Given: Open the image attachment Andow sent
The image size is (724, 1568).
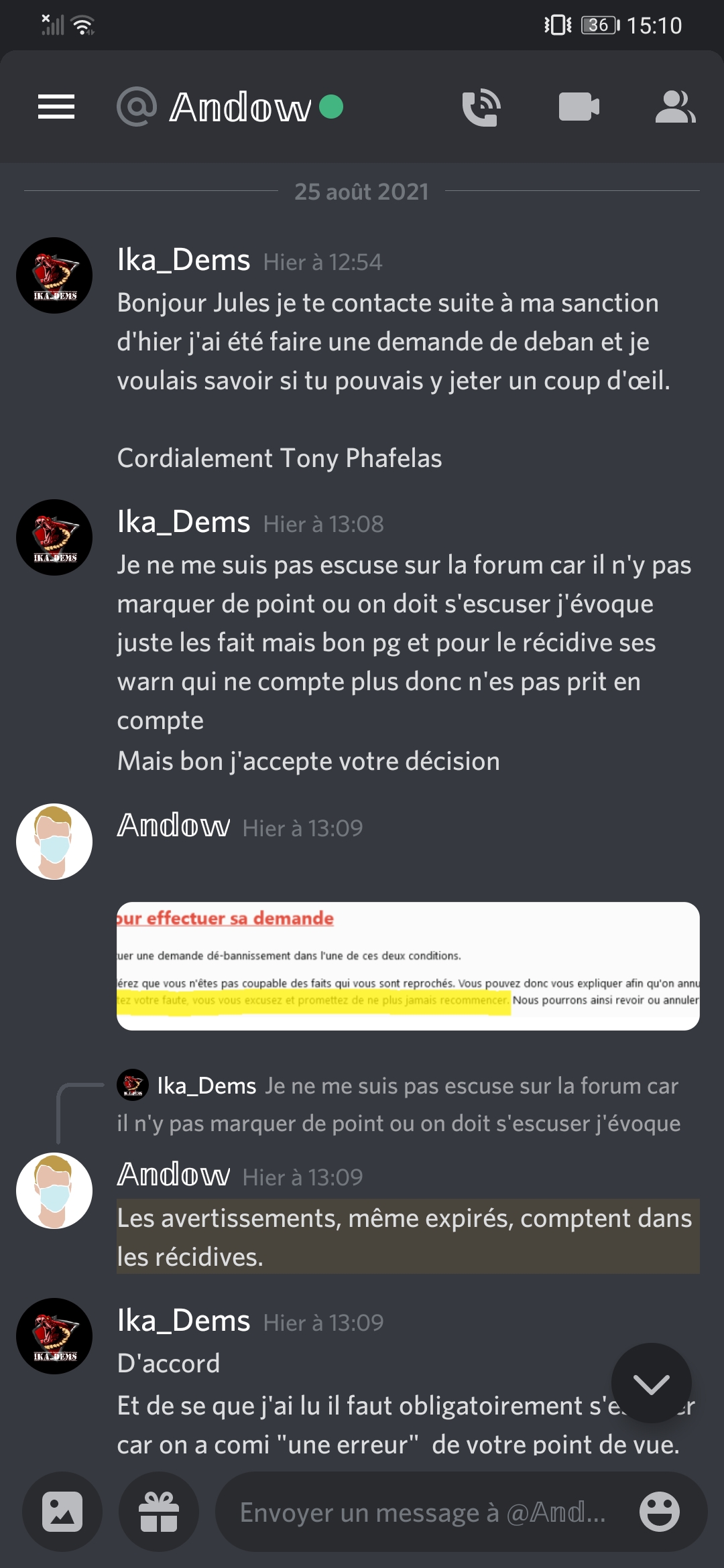Looking at the screenshot, I should point(408,966).
